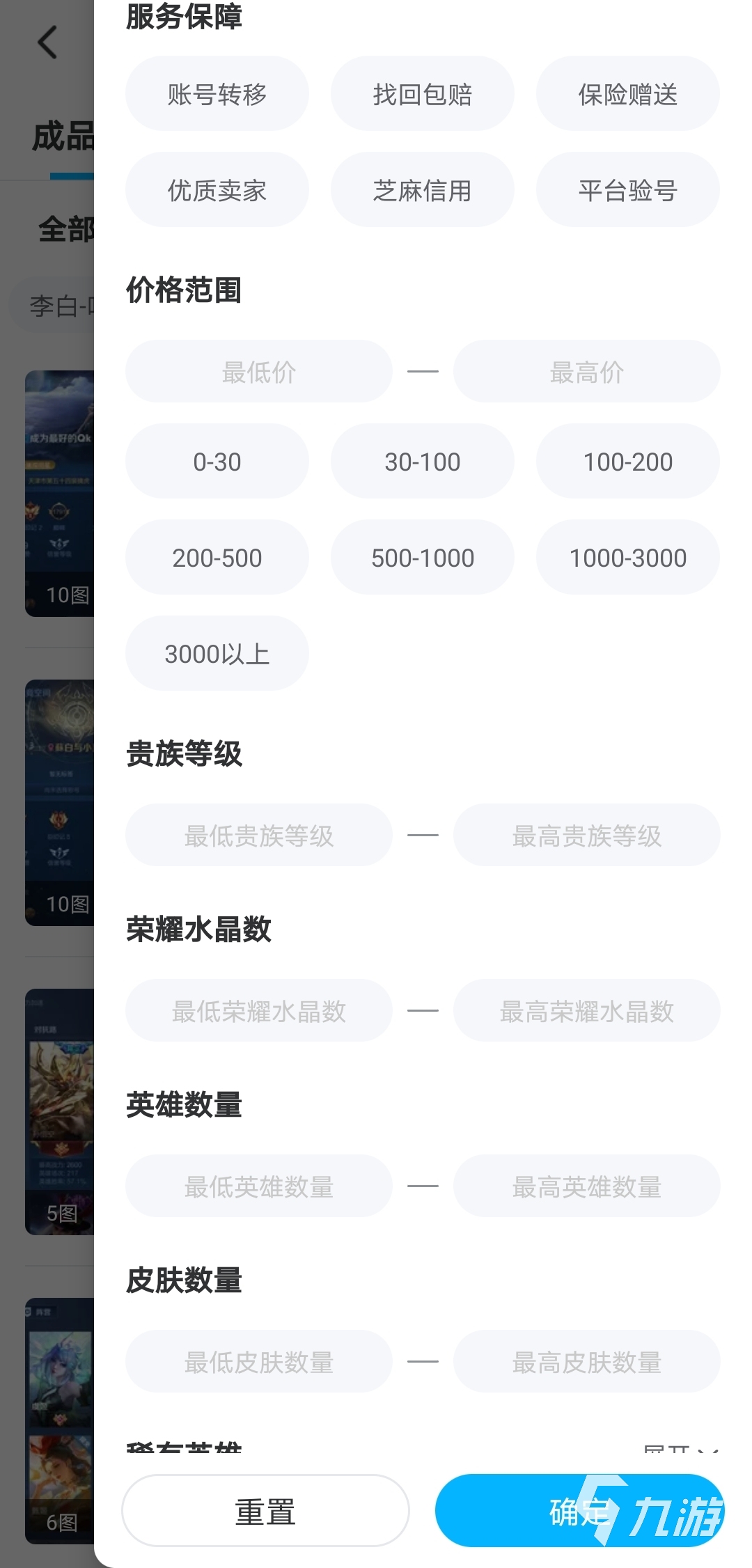Select the 200-500 price range

tap(217, 558)
